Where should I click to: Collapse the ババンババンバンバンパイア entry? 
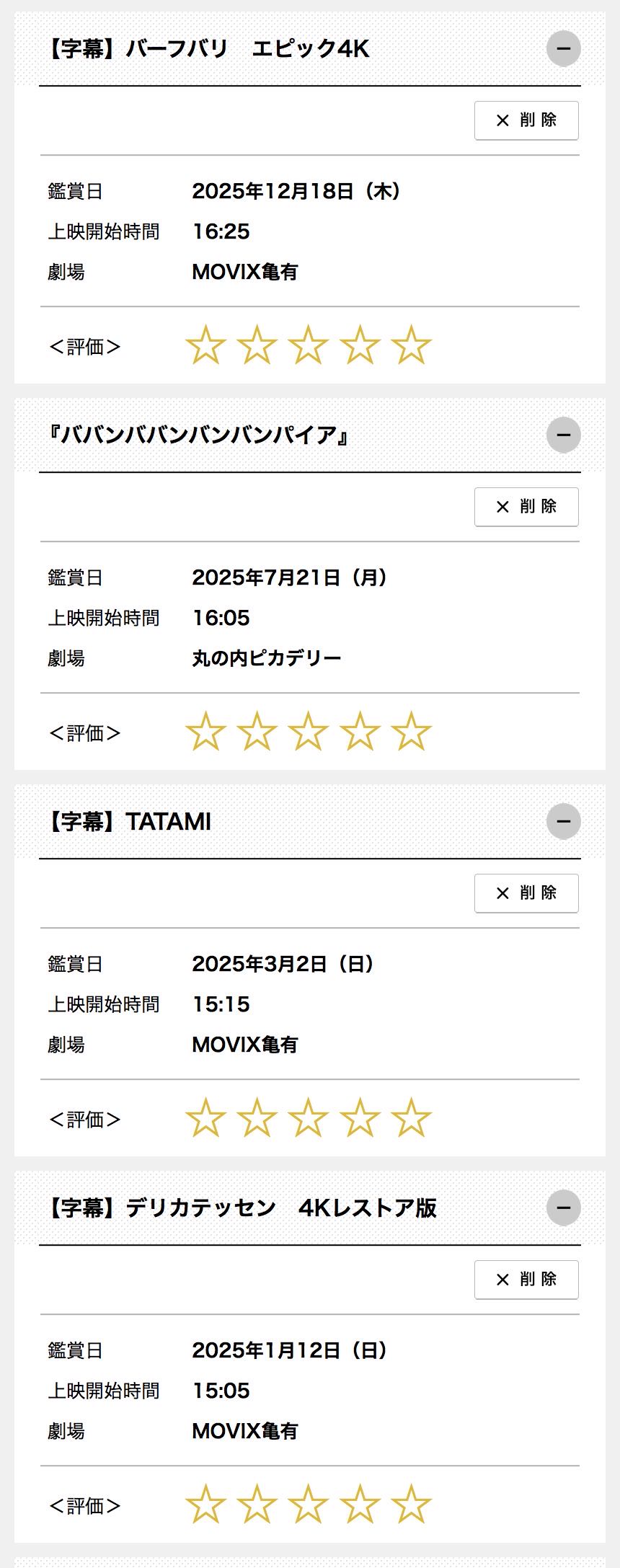564,435
